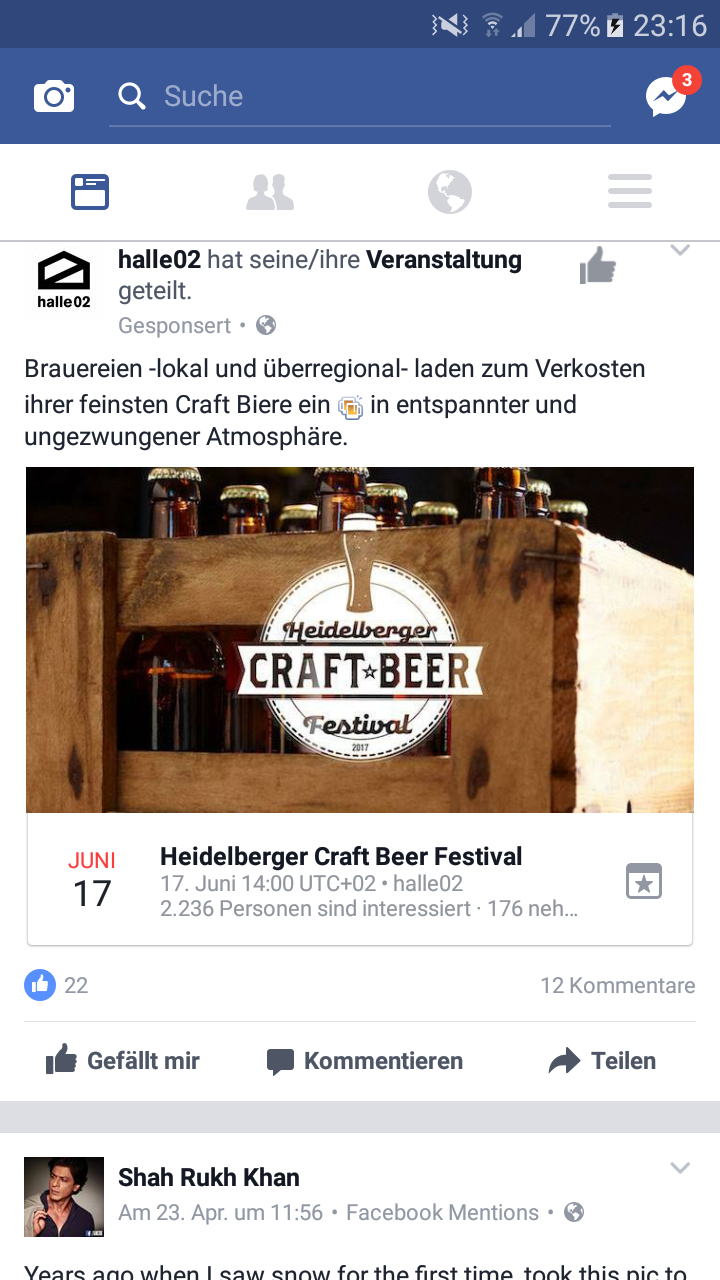Mark interest in Heidelberger Craft Beer Festival
Image resolution: width=720 pixels, height=1280 pixels.
643,881
